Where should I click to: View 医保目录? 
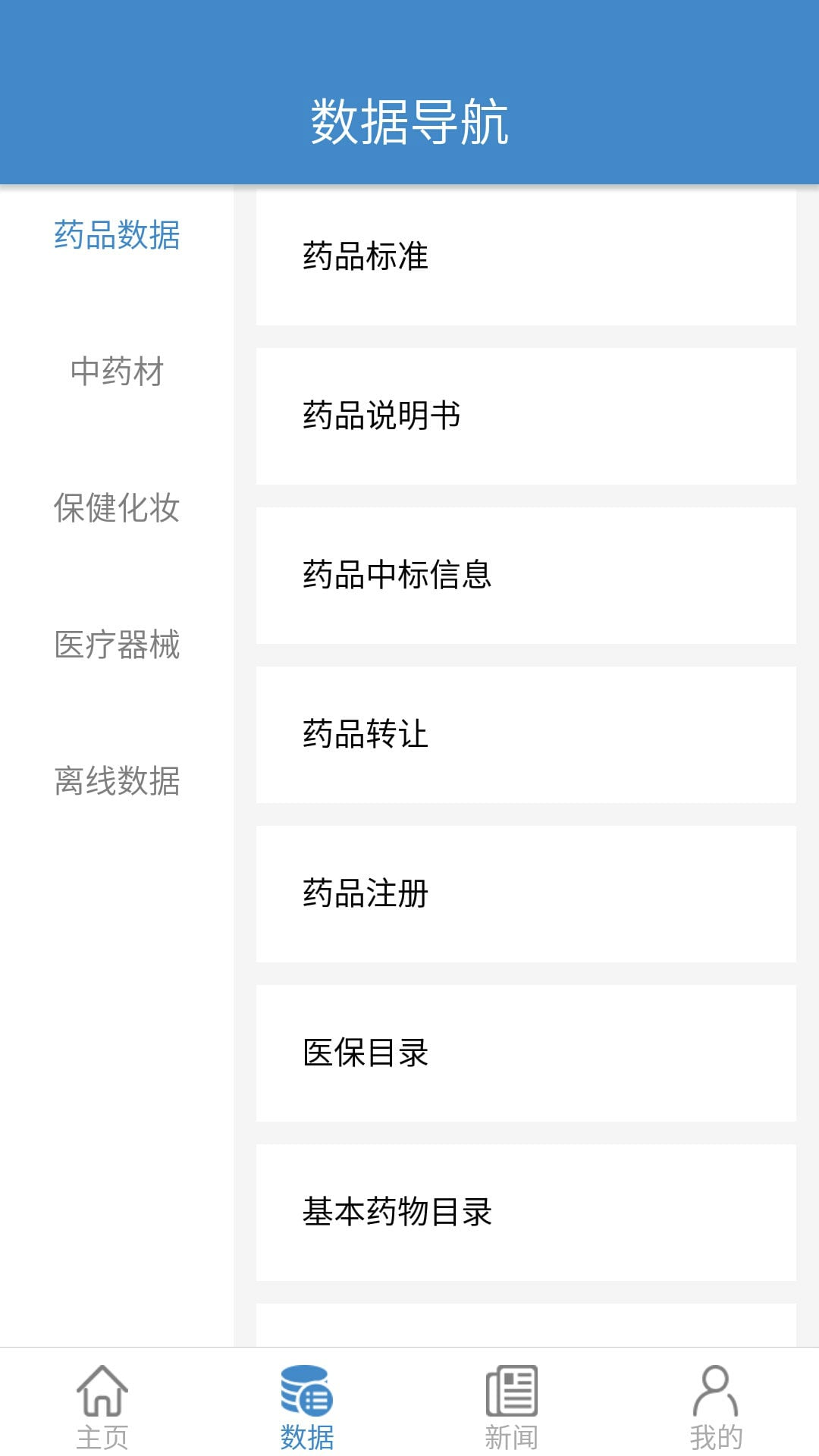click(x=526, y=1053)
